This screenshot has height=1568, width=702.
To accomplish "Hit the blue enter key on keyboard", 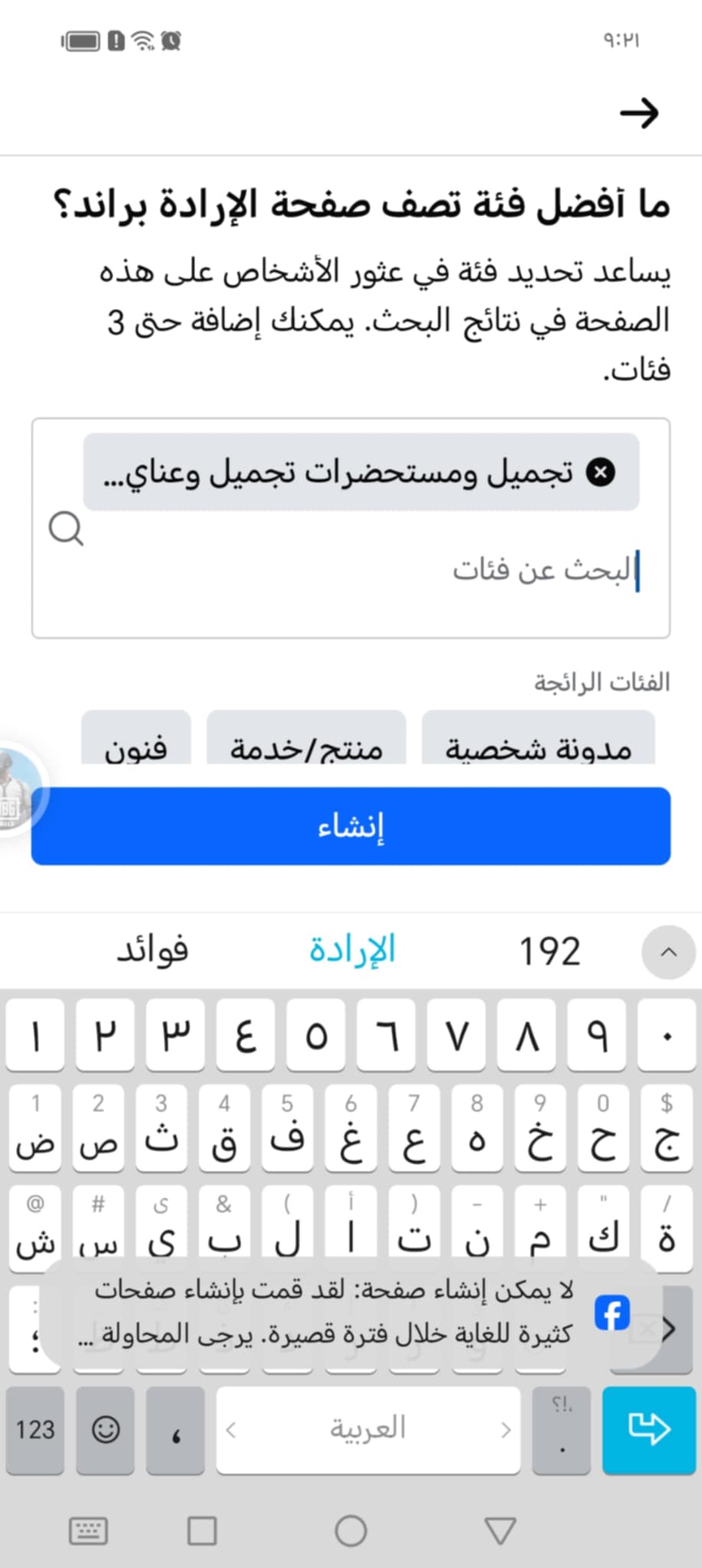I will (648, 1429).
